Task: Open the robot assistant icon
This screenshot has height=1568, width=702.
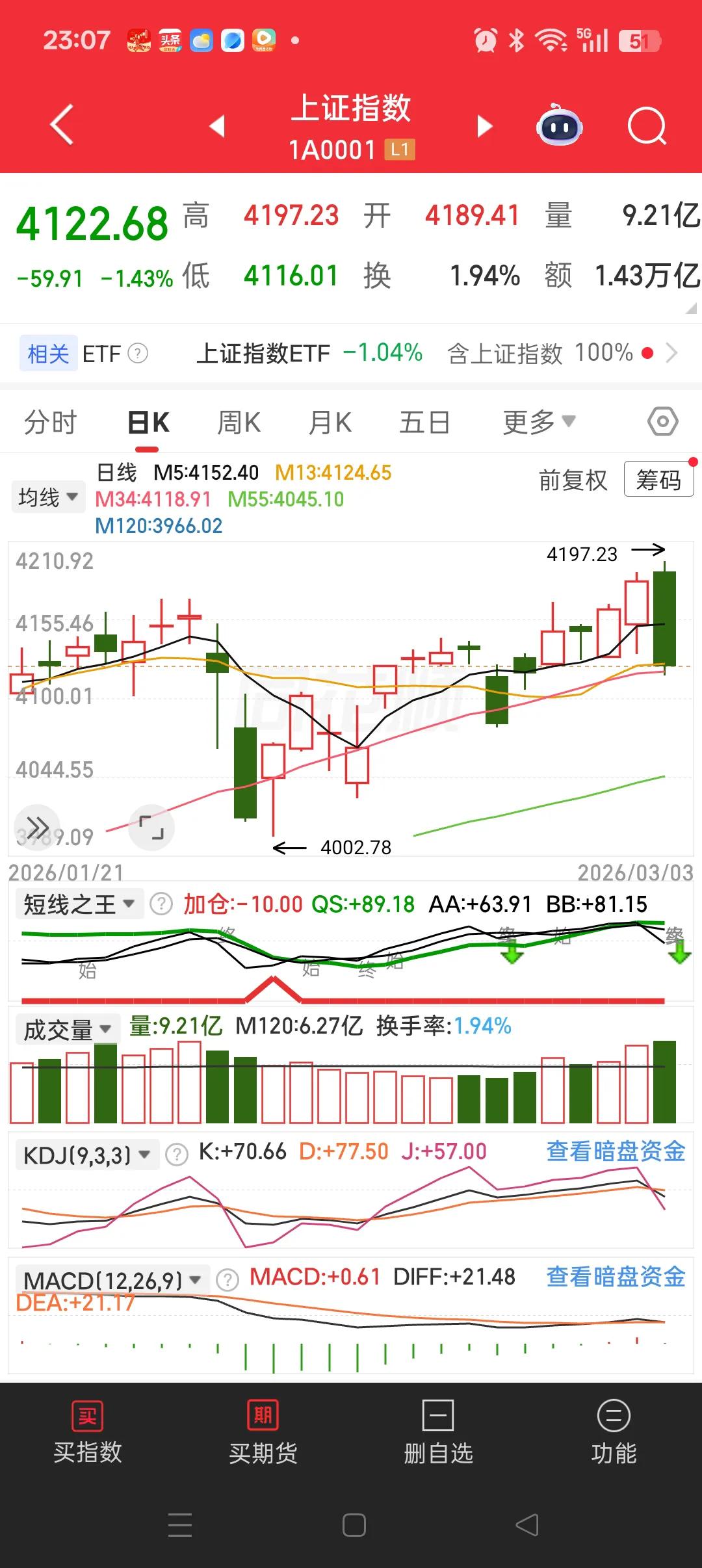Action: pyautogui.click(x=559, y=125)
